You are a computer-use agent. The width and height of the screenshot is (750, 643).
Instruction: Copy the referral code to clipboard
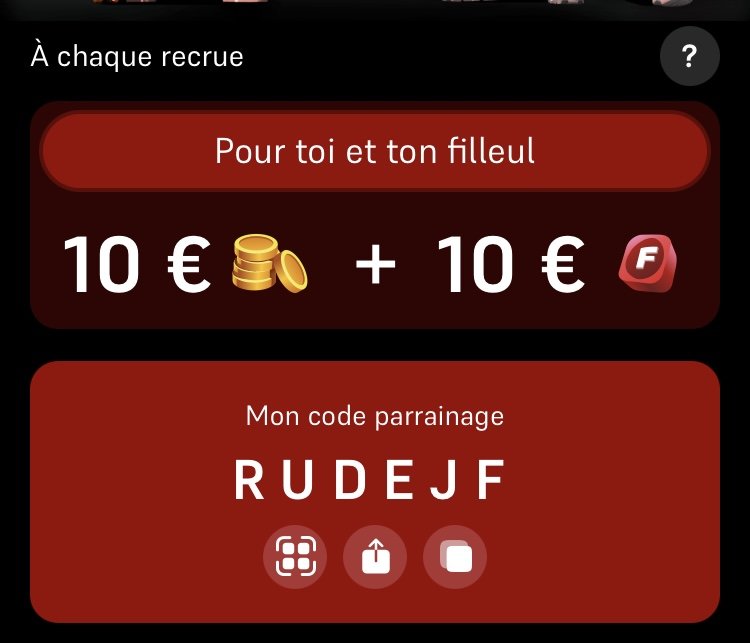[455, 557]
